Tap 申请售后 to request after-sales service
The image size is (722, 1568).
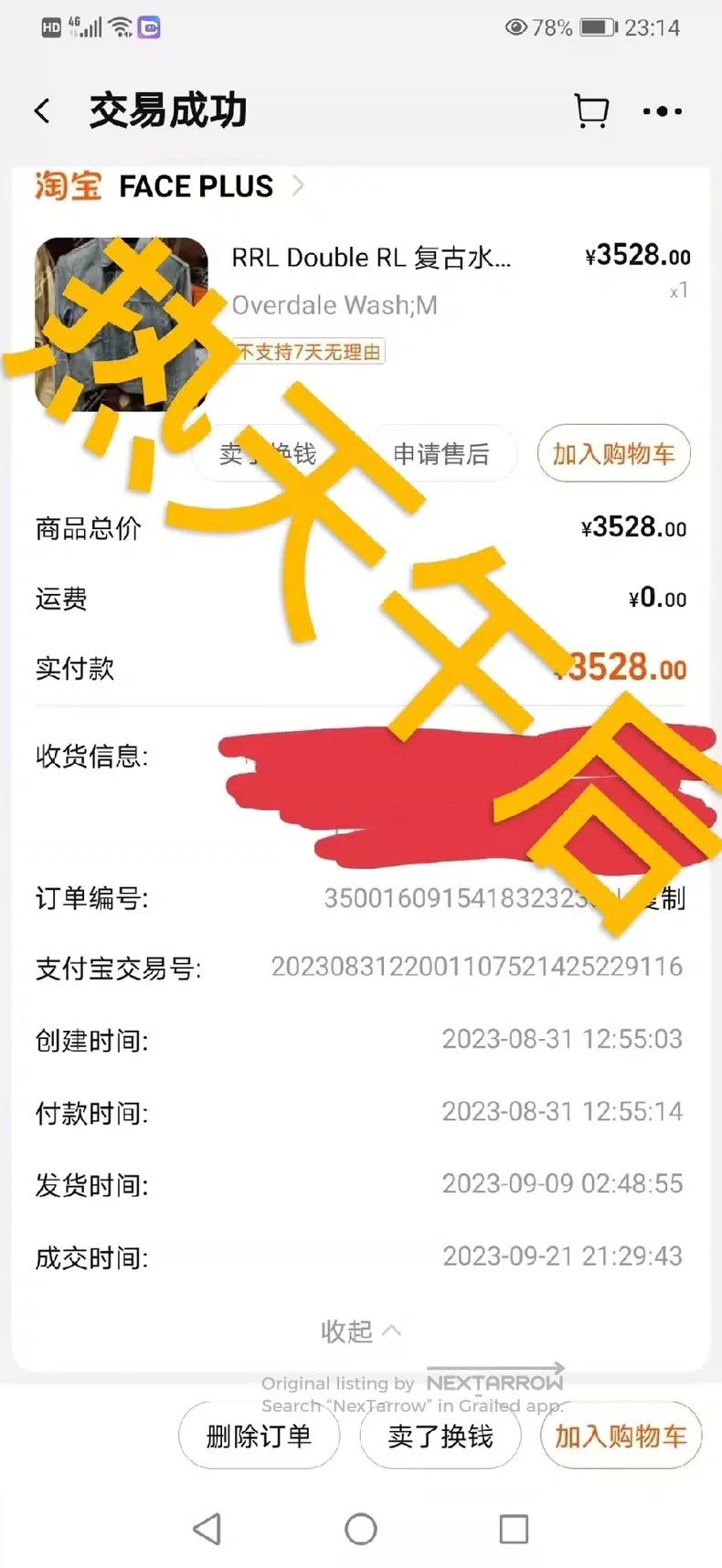coord(441,453)
